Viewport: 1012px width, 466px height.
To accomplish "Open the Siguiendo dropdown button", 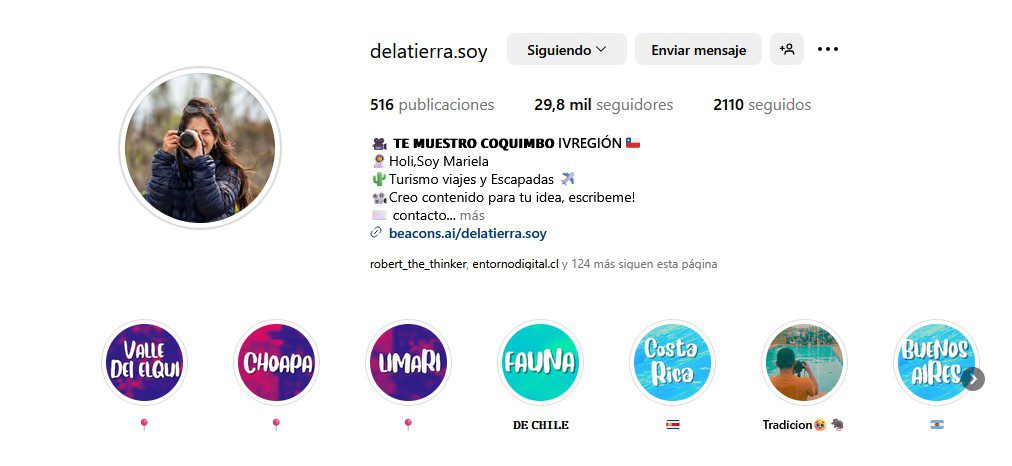I will click(x=566, y=49).
